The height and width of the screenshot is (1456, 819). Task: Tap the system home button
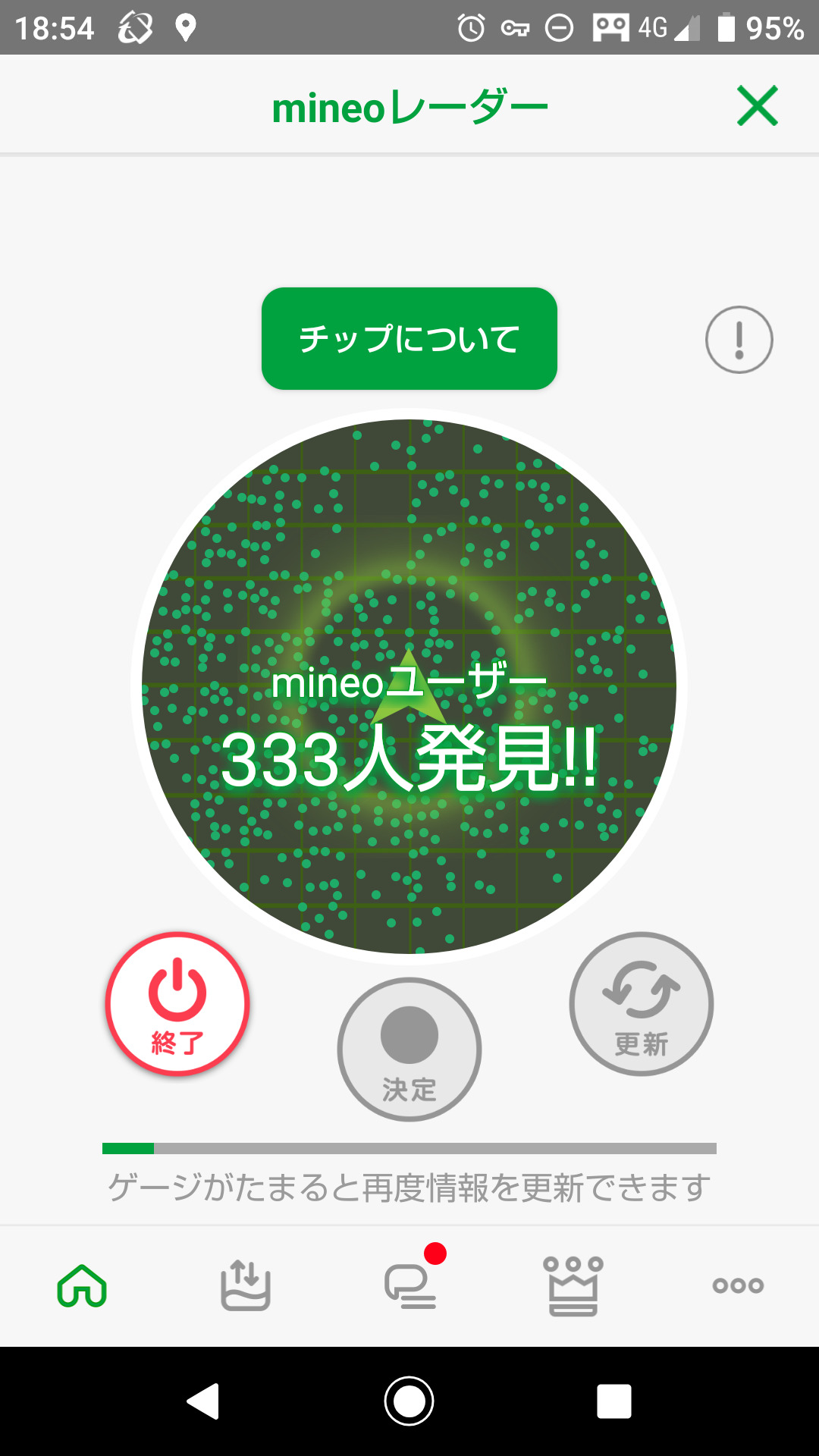(x=409, y=1401)
